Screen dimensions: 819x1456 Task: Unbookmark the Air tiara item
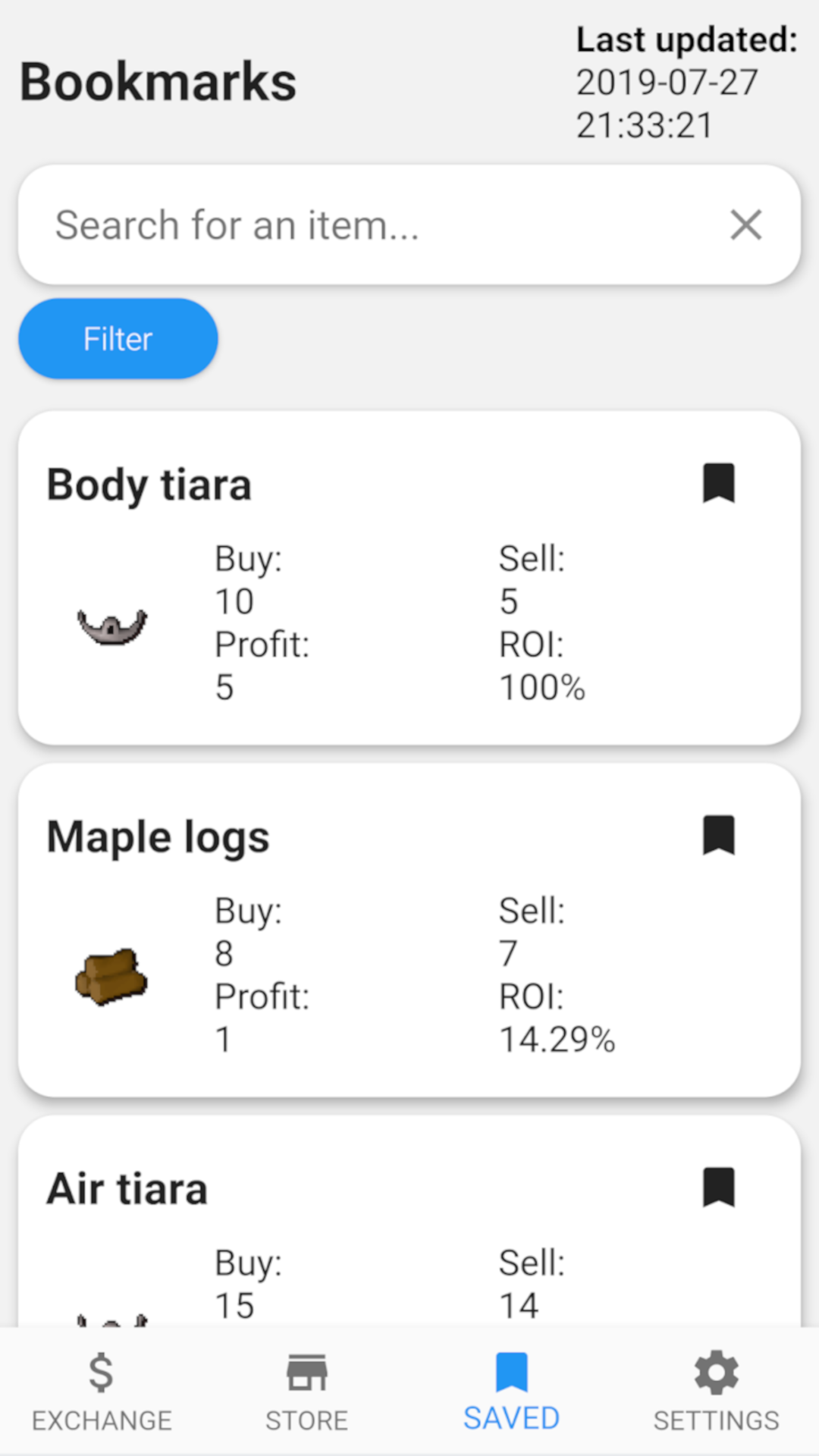pyautogui.click(x=719, y=1187)
